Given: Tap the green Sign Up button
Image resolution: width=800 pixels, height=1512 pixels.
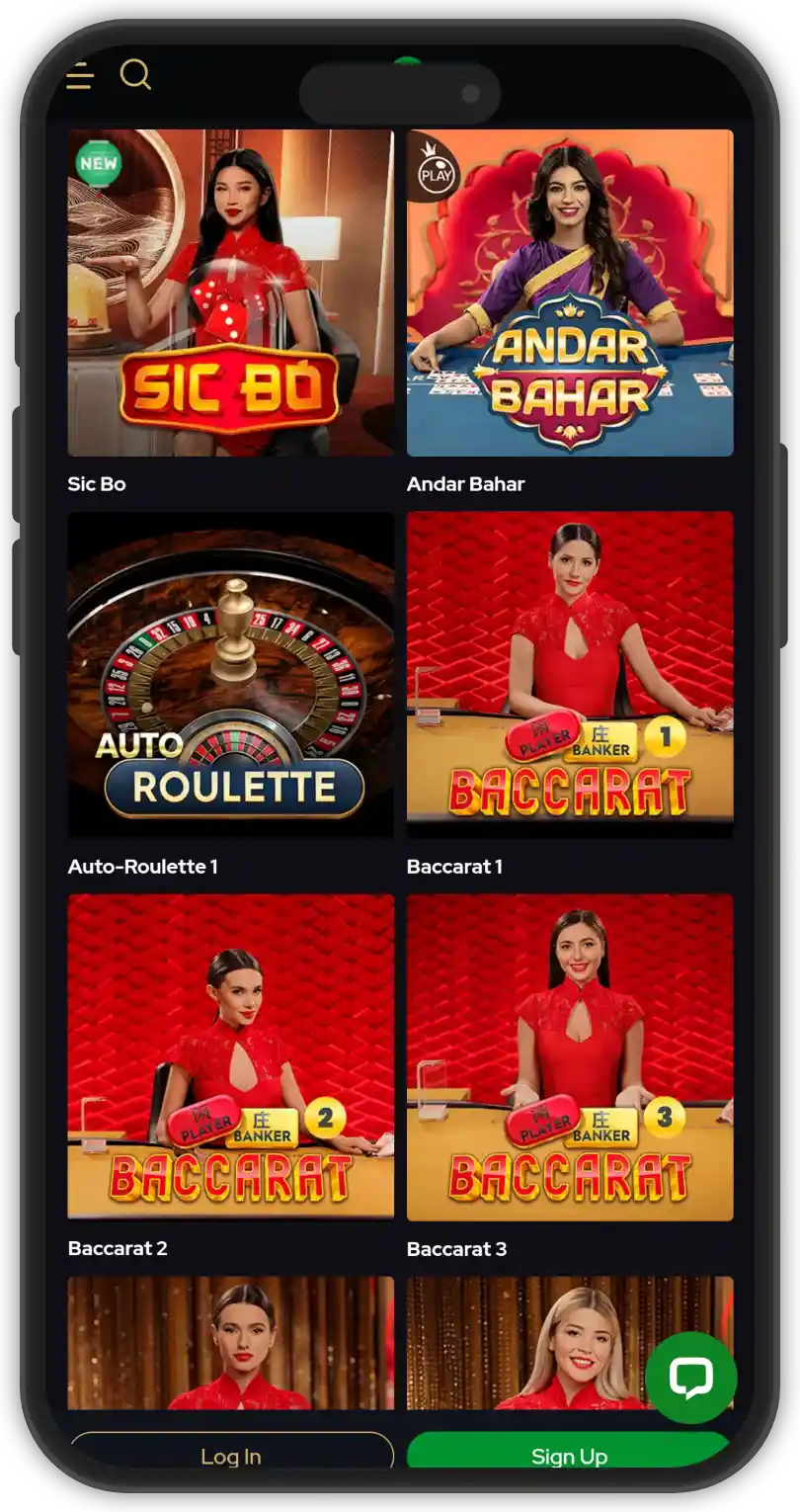Looking at the screenshot, I should pyautogui.click(x=569, y=1455).
